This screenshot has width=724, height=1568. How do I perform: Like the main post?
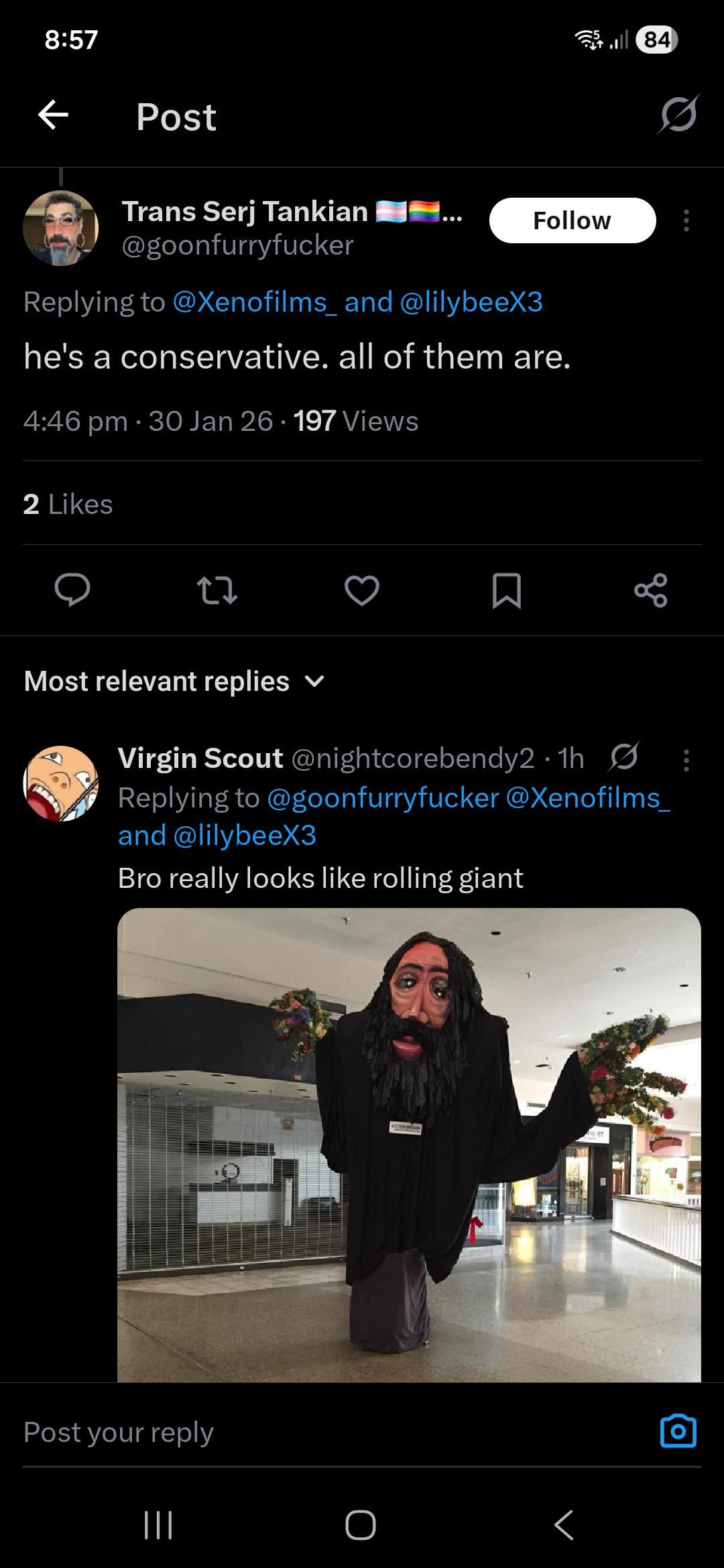tap(362, 590)
